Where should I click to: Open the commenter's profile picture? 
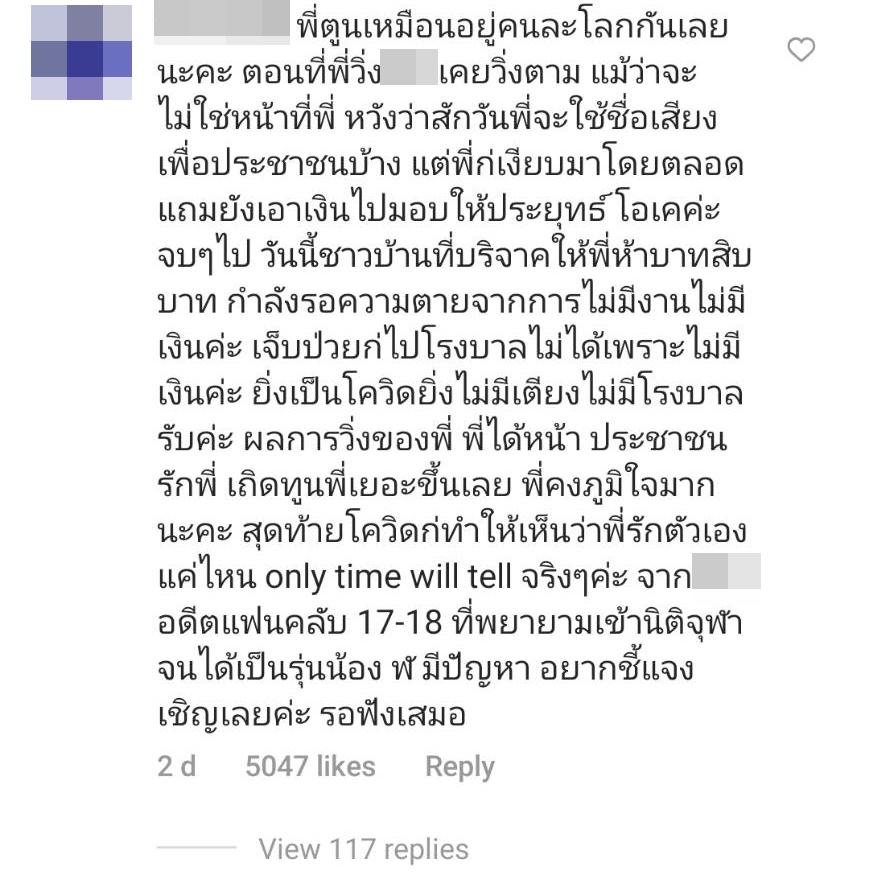tap(82, 52)
